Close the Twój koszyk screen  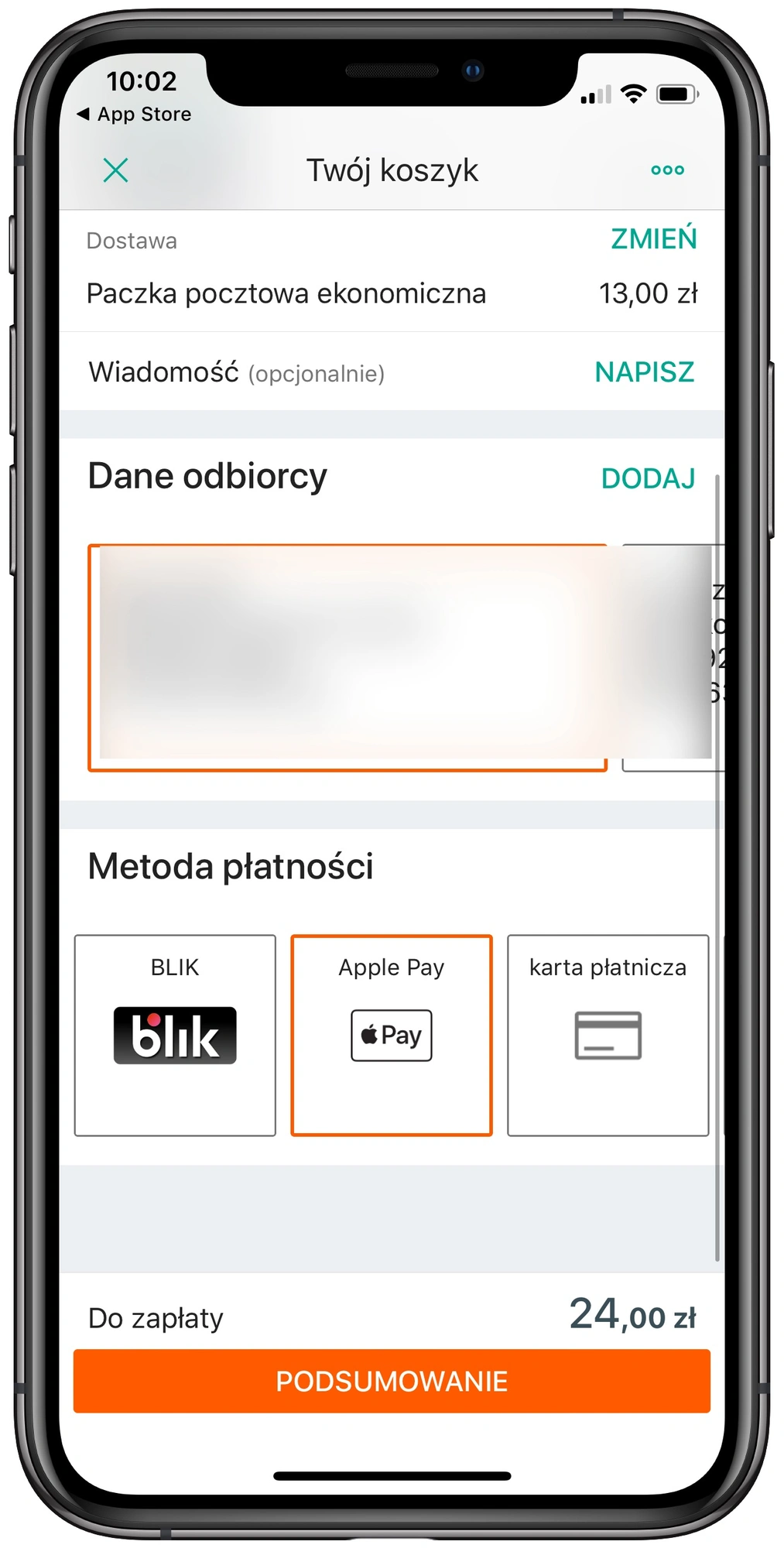116,170
